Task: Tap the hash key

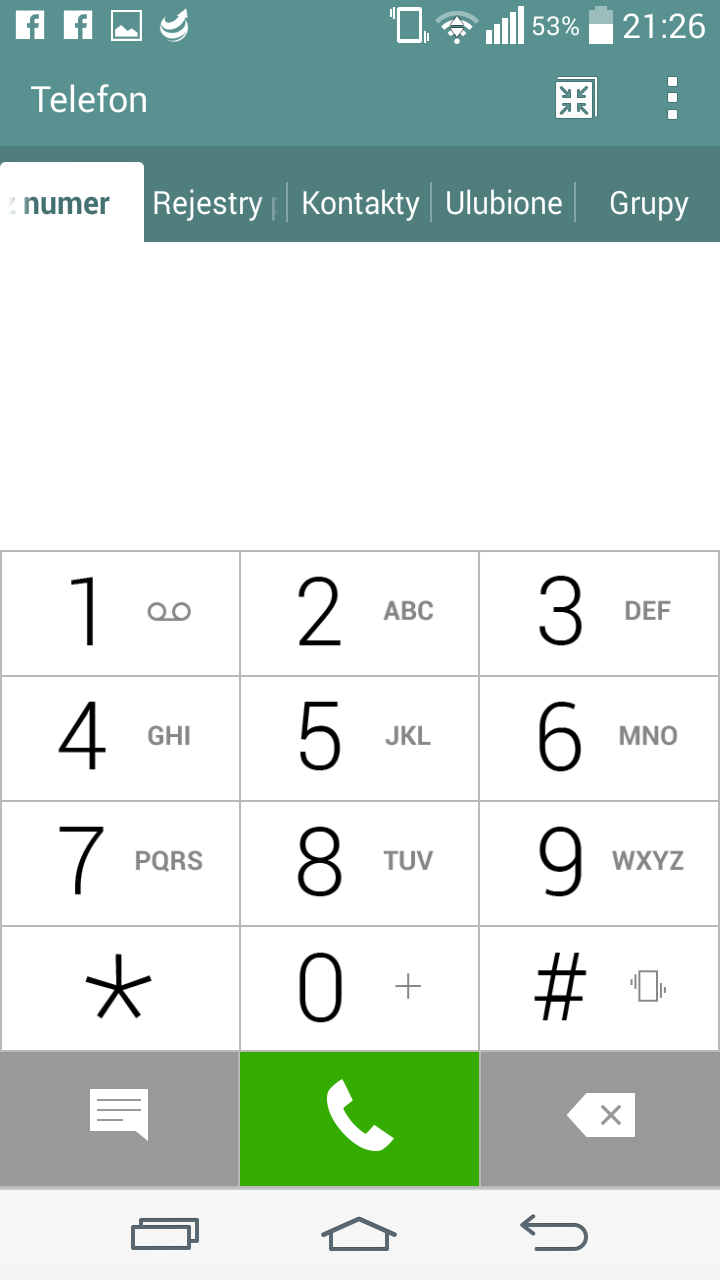Action: click(x=599, y=988)
